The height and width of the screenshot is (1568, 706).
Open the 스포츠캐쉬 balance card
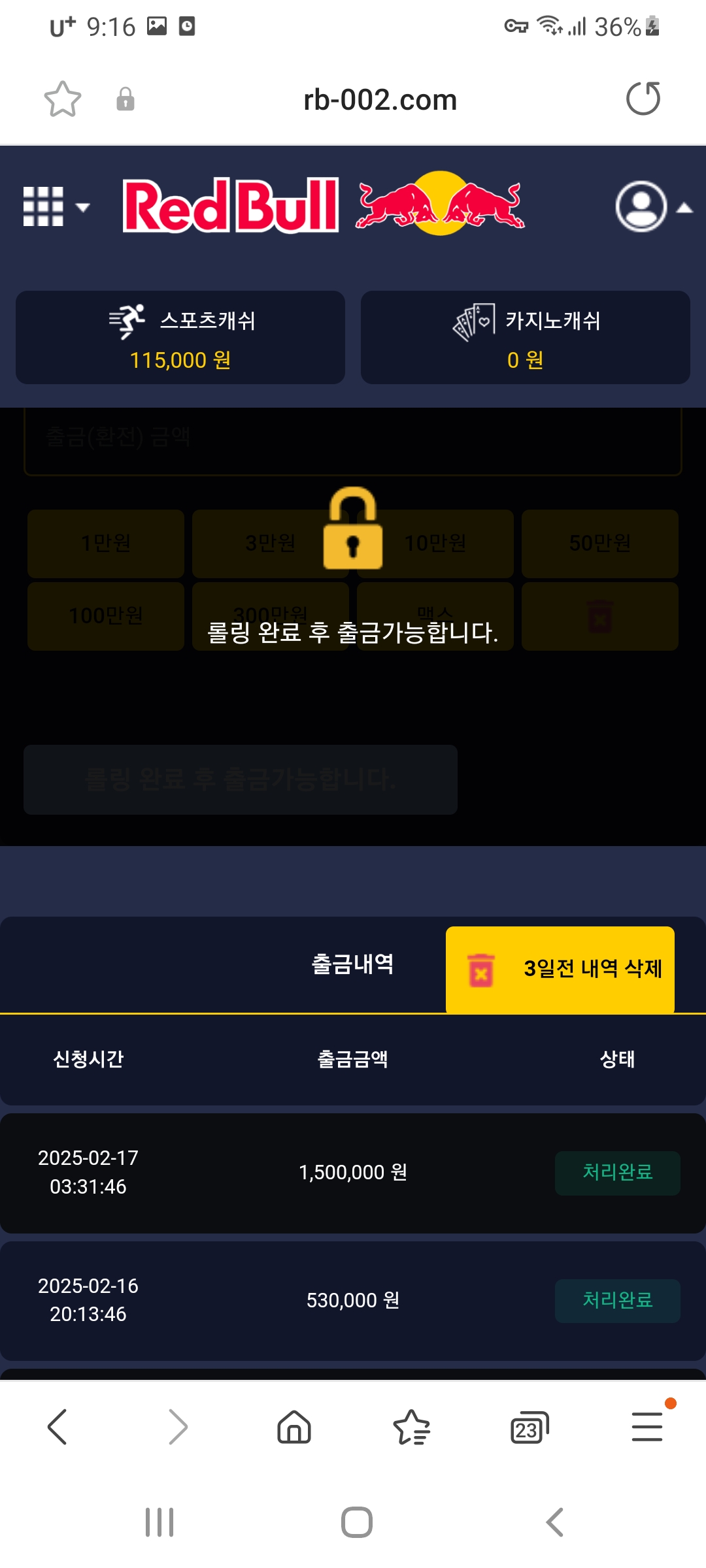pos(180,337)
